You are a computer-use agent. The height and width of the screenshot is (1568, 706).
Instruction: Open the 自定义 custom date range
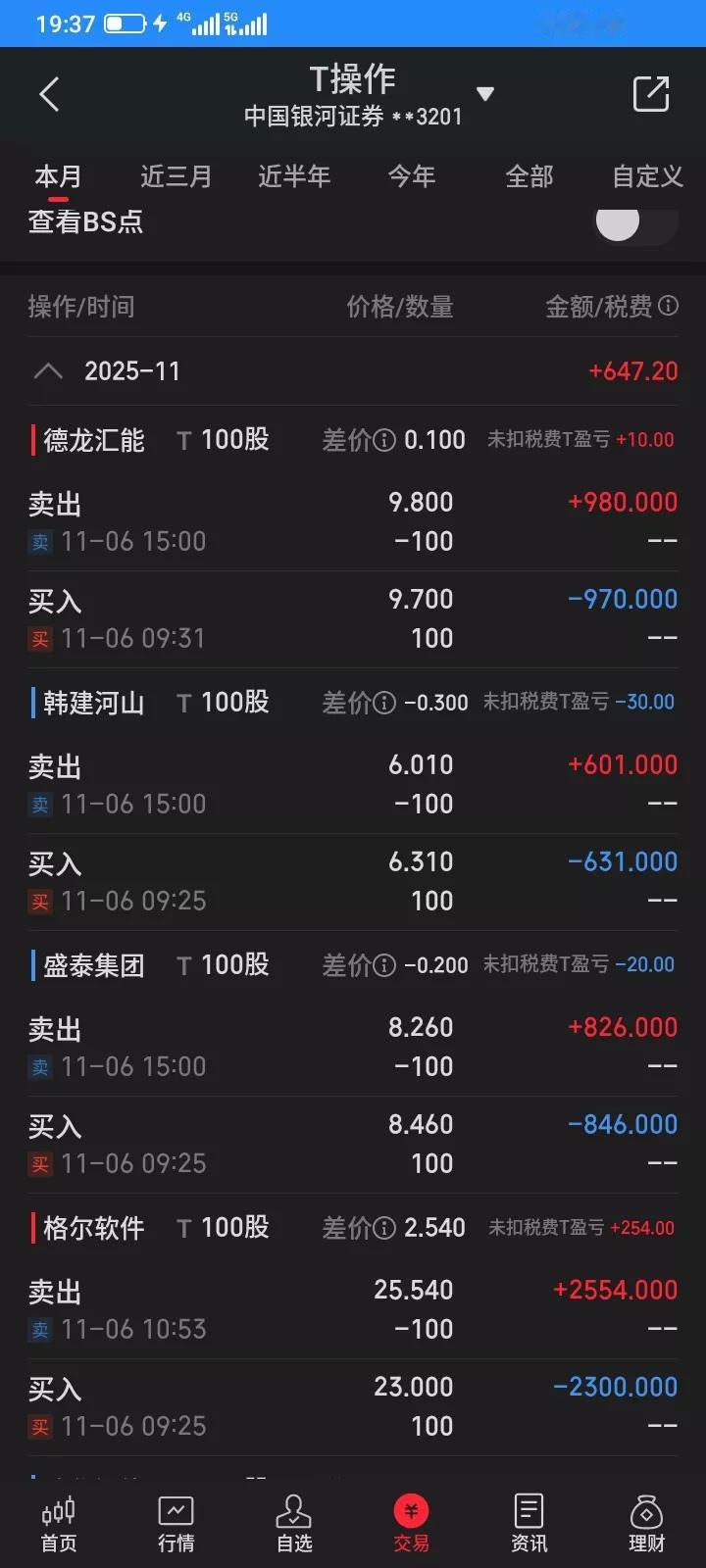(x=645, y=176)
